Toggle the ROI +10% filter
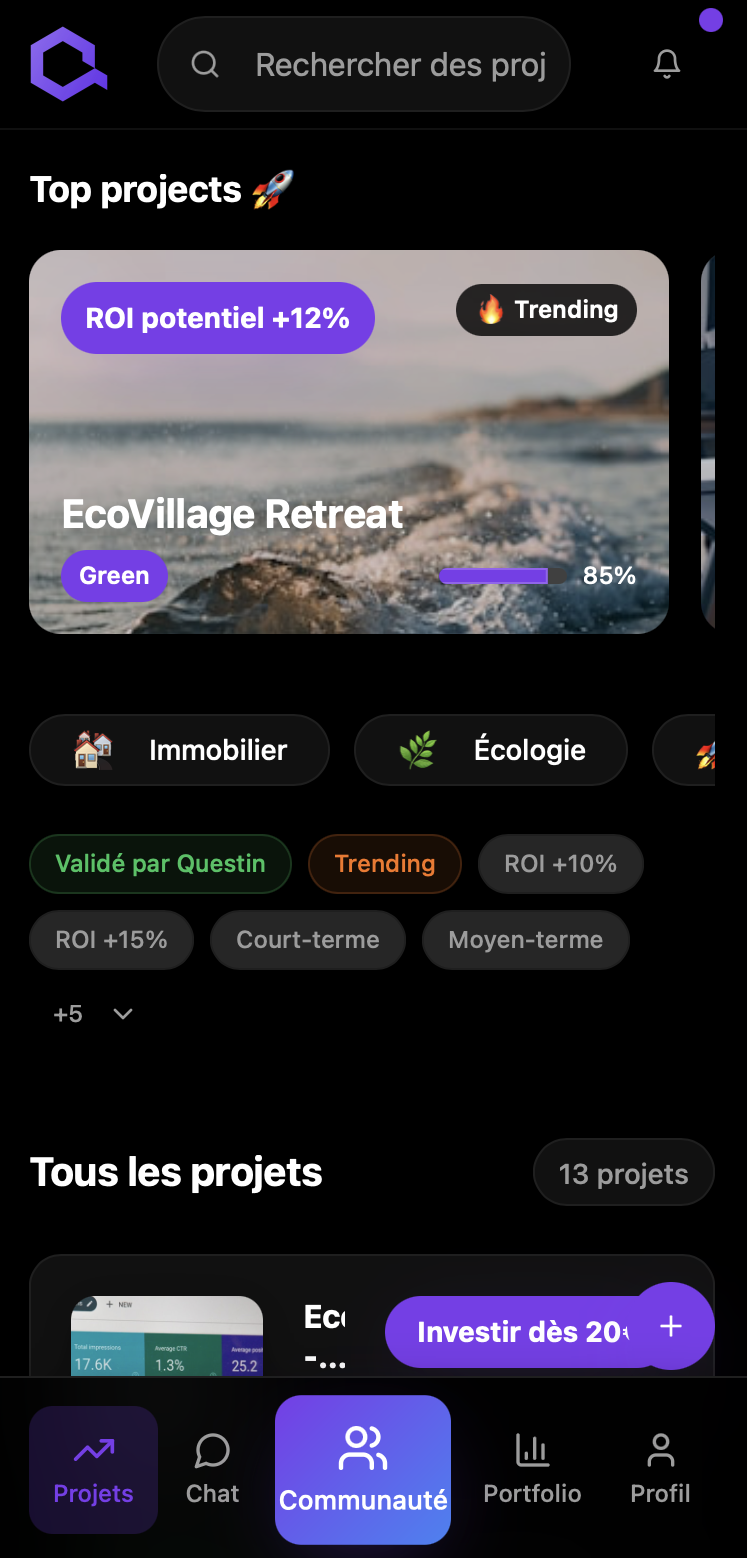This screenshot has height=1558, width=748. point(560,863)
